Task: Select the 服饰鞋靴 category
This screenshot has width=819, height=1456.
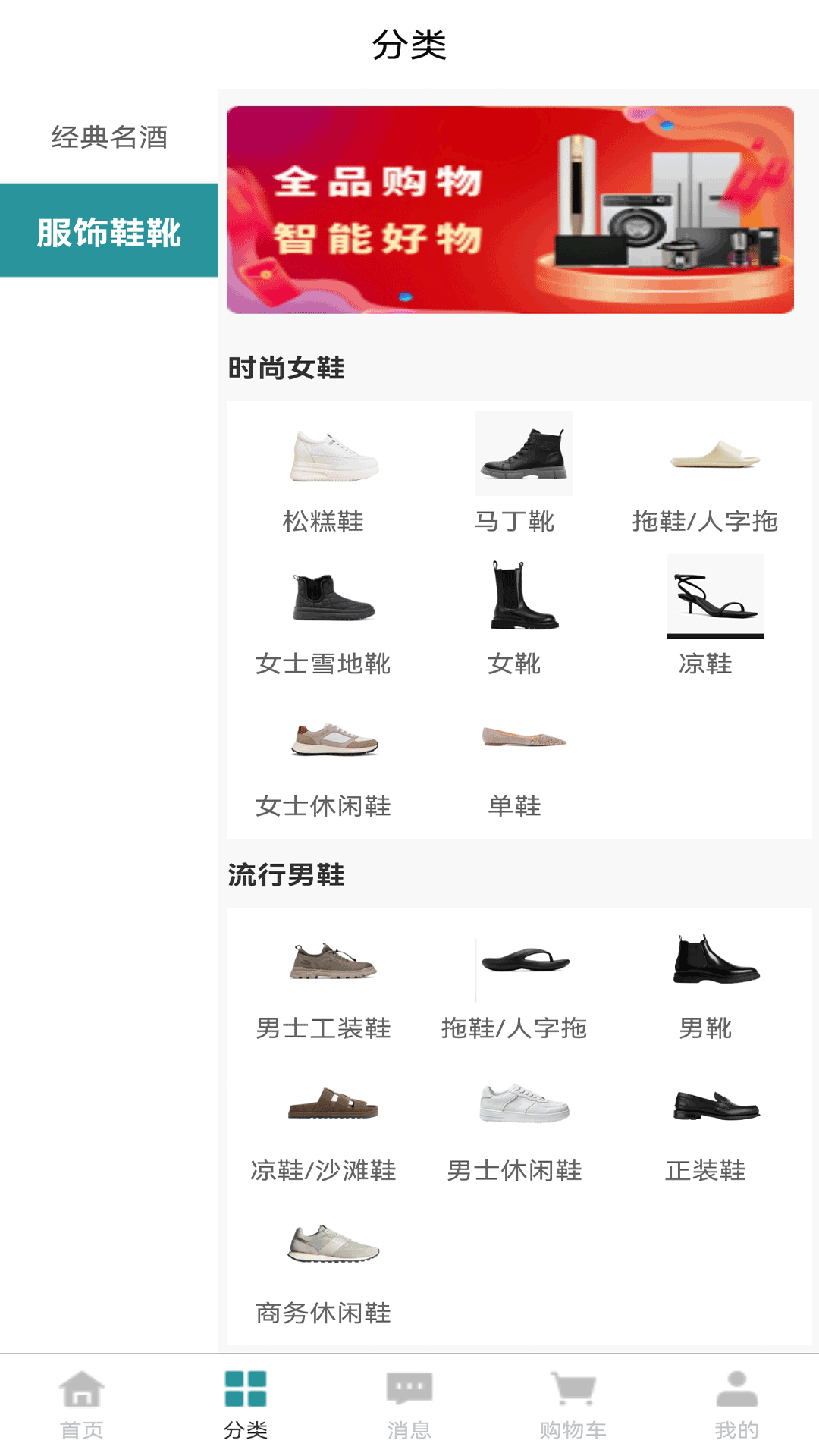Action: [x=109, y=231]
